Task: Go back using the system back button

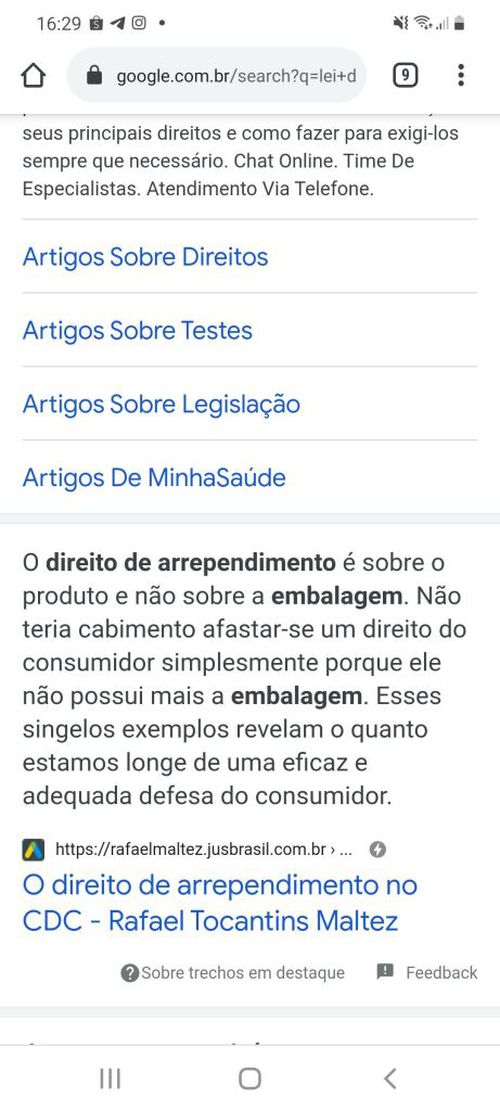Action: pyautogui.click(x=390, y=1078)
